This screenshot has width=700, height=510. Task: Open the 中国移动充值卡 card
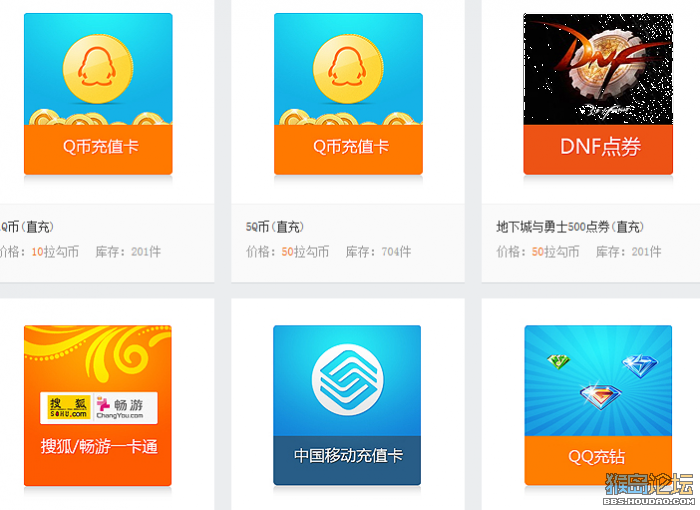tap(348, 405)
